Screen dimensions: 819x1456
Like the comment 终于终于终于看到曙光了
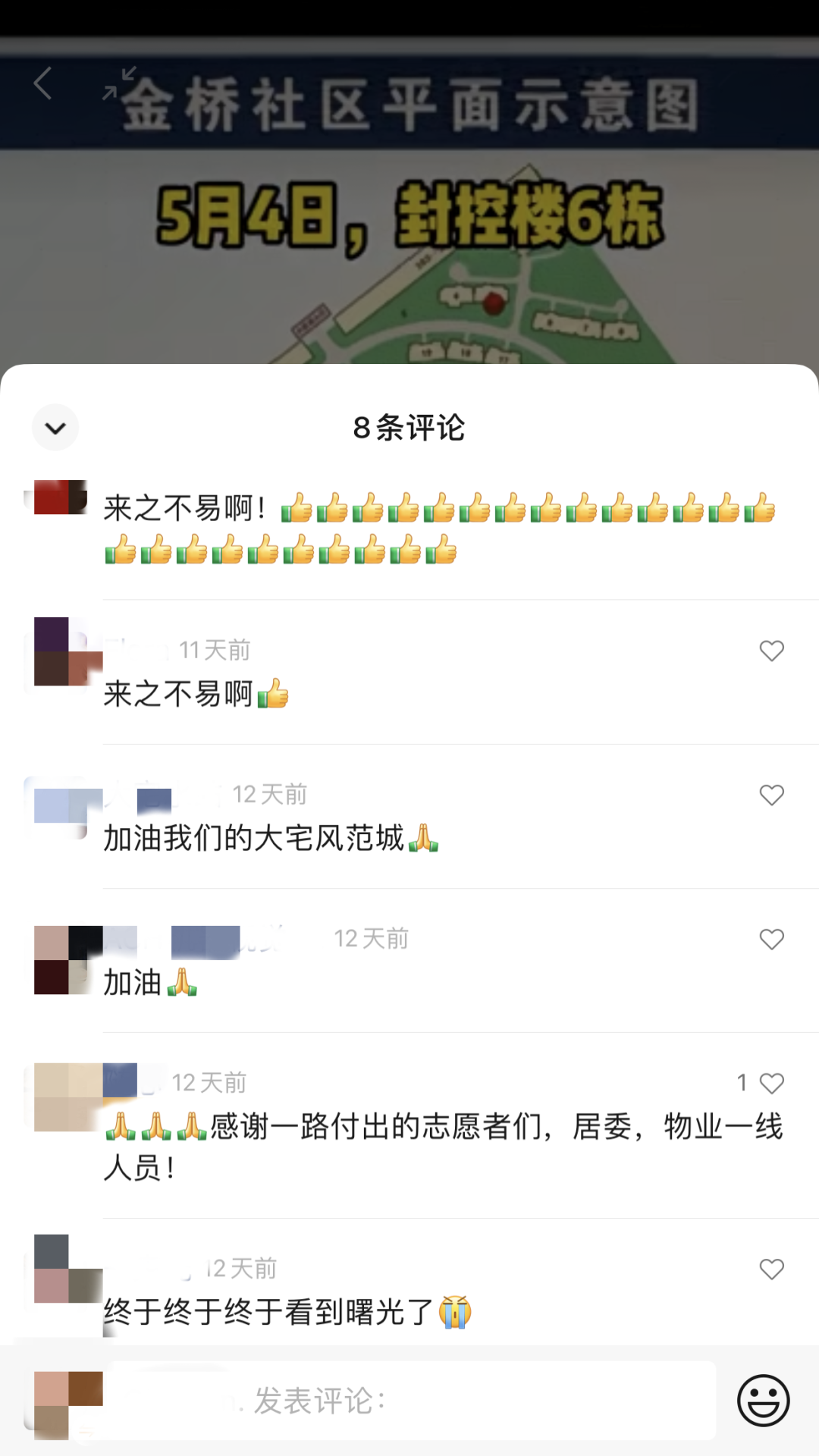coord(771,1269)
